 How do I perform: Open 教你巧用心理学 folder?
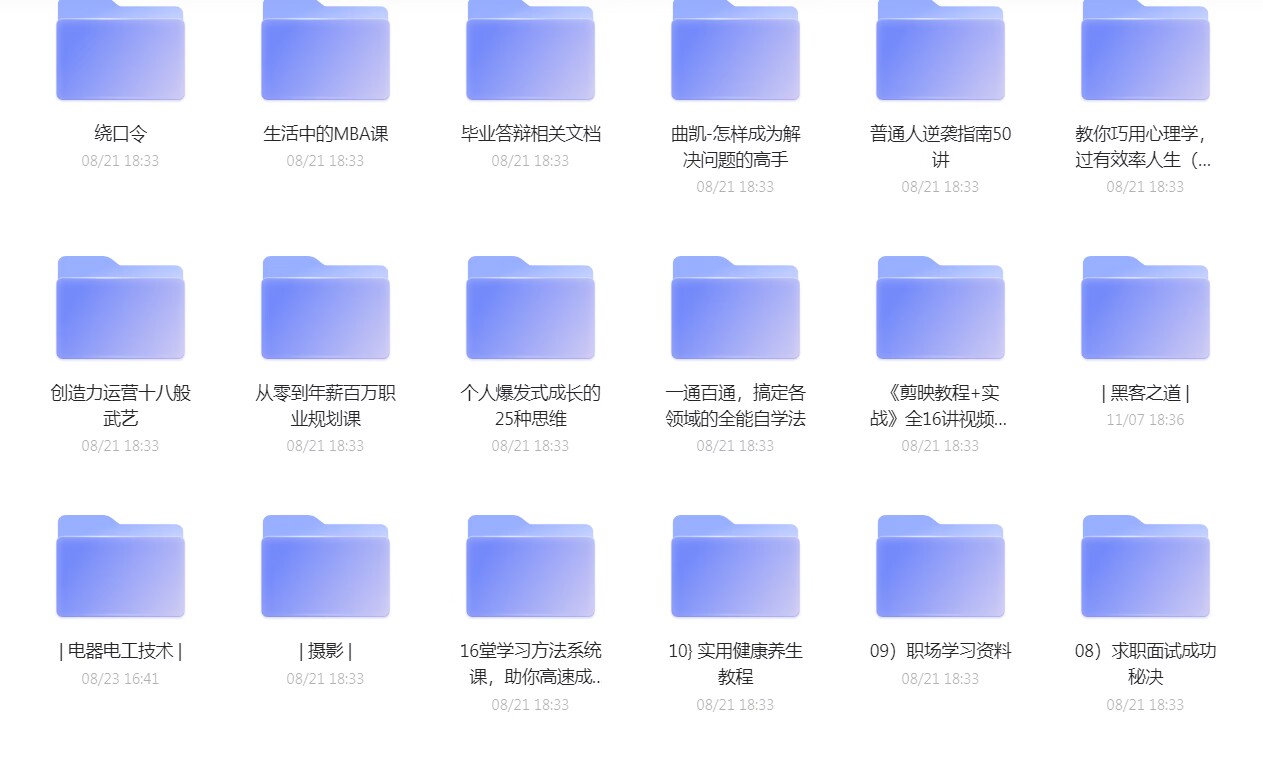coord(1145,55)
